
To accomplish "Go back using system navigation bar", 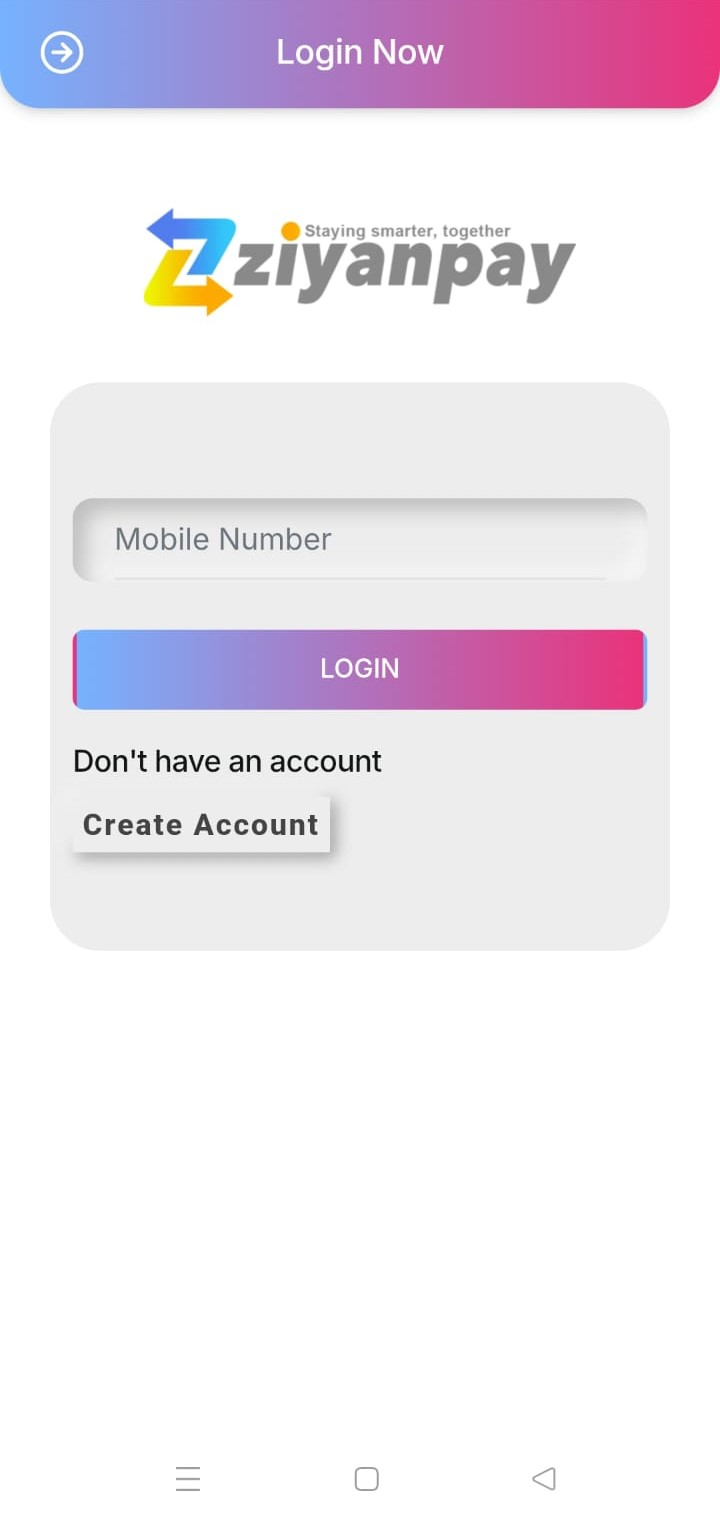I will [544, 1478].
